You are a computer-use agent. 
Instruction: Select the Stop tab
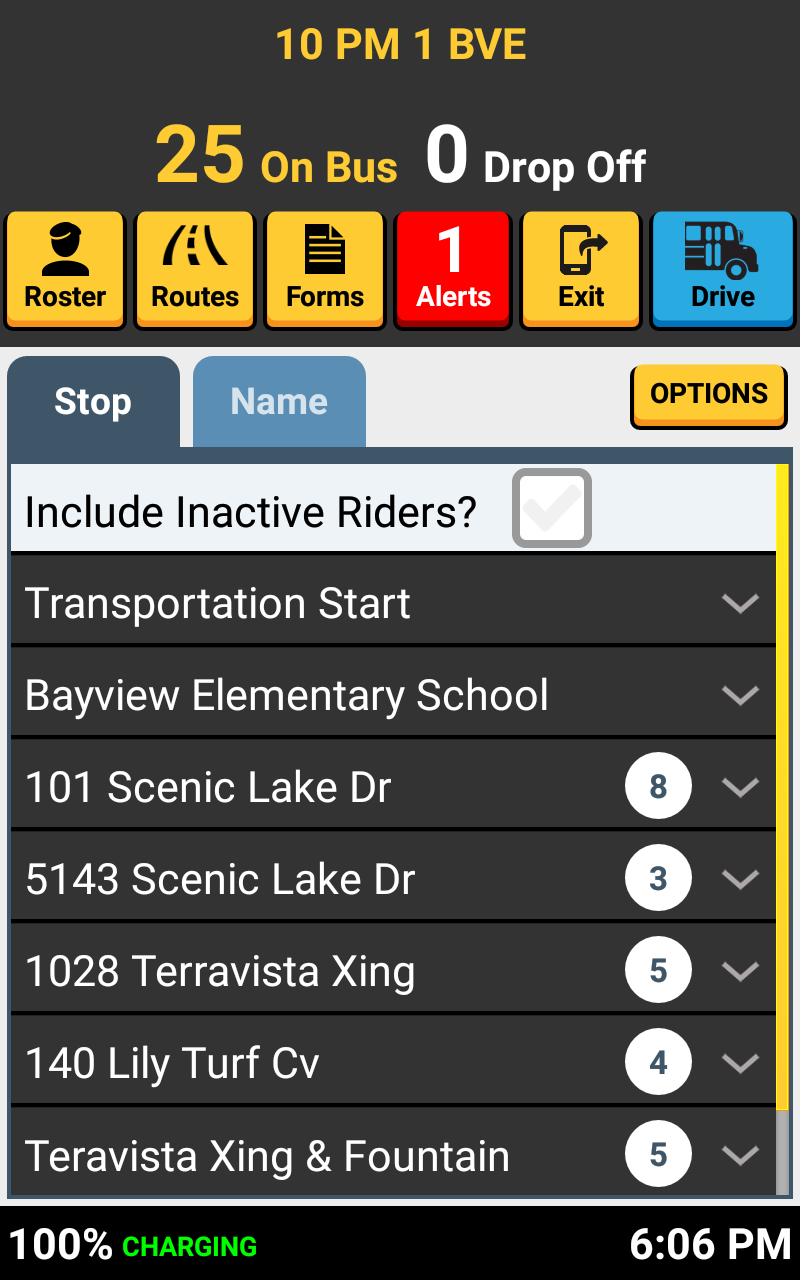93,402
